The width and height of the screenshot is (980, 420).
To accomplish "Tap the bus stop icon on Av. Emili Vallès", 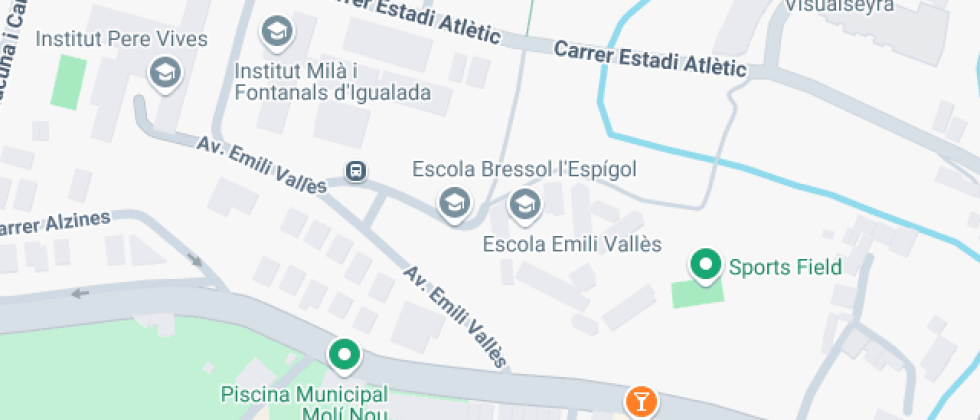I will coord(355,171).
